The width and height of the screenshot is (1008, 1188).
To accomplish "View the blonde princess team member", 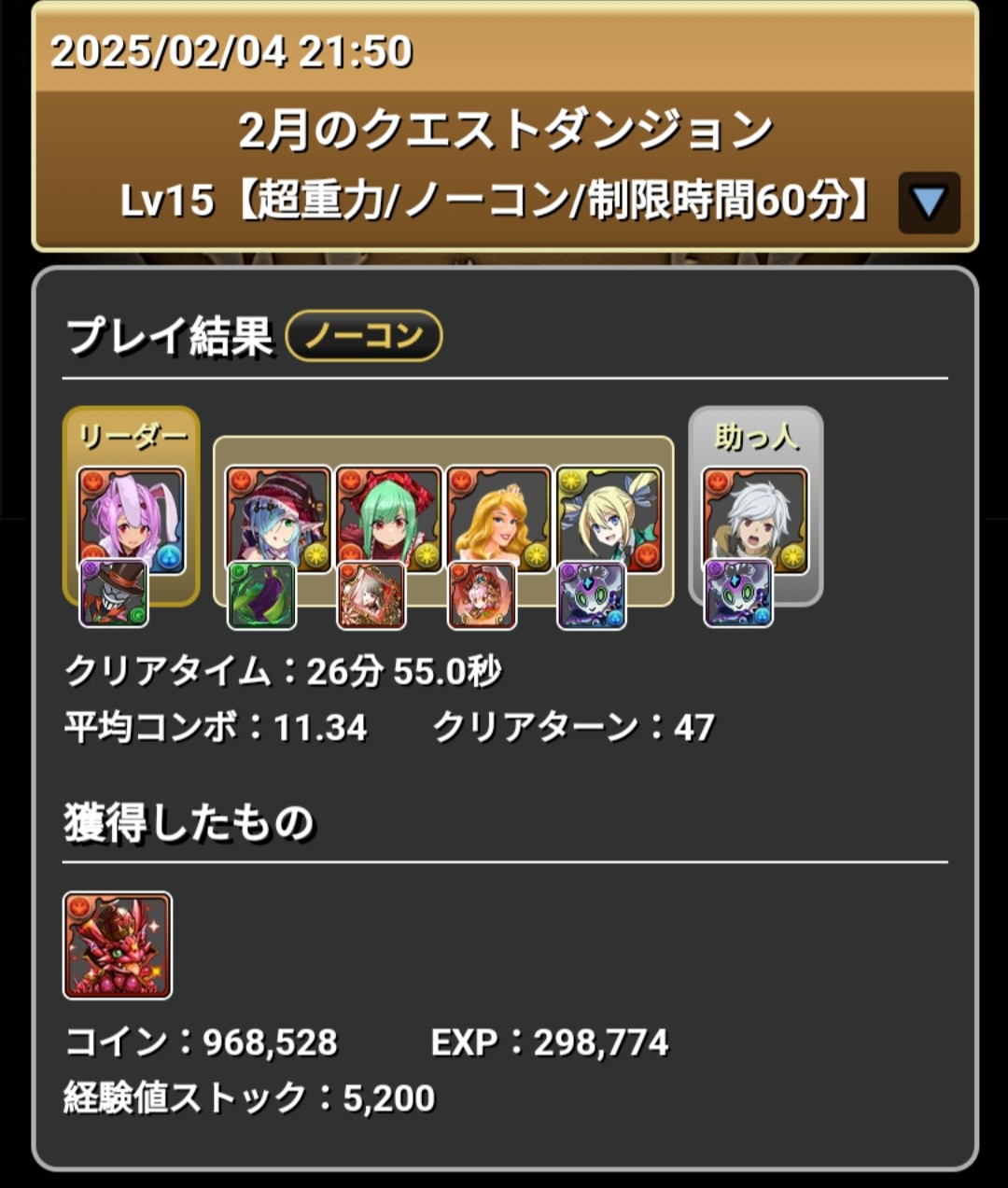I will (498, 519).
